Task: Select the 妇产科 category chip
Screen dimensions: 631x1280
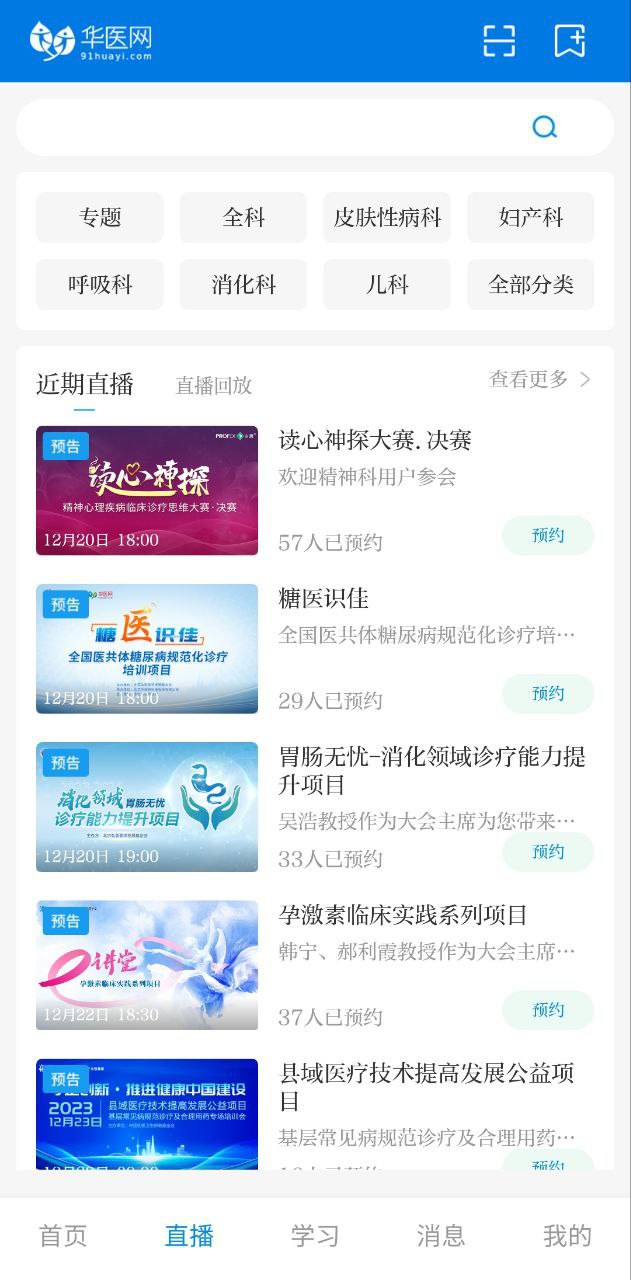Action: tap(530, 217)
